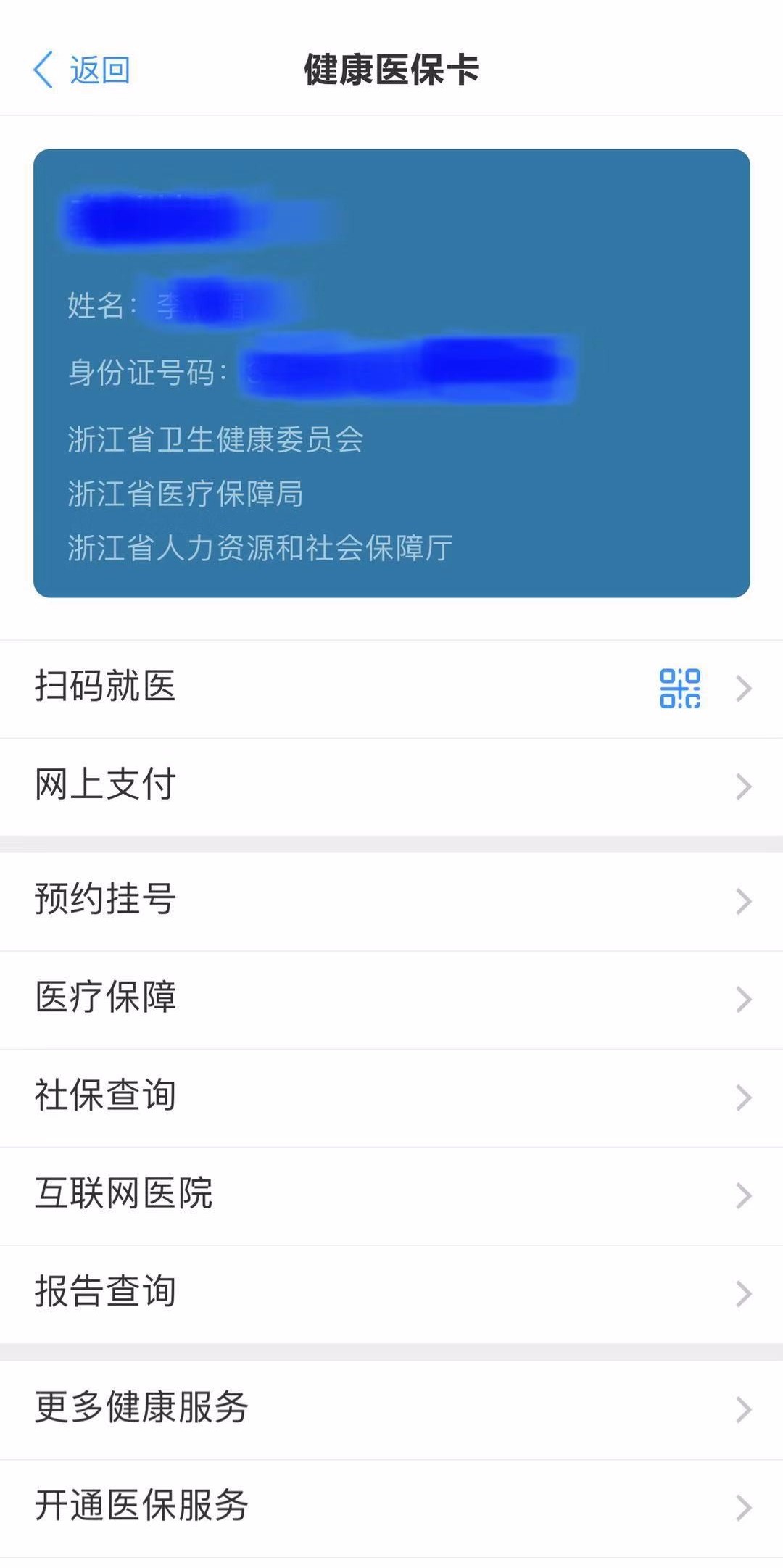Open 医疗保障
Viewport: 783px width, 1568px height.
(x=391, y=1000)
